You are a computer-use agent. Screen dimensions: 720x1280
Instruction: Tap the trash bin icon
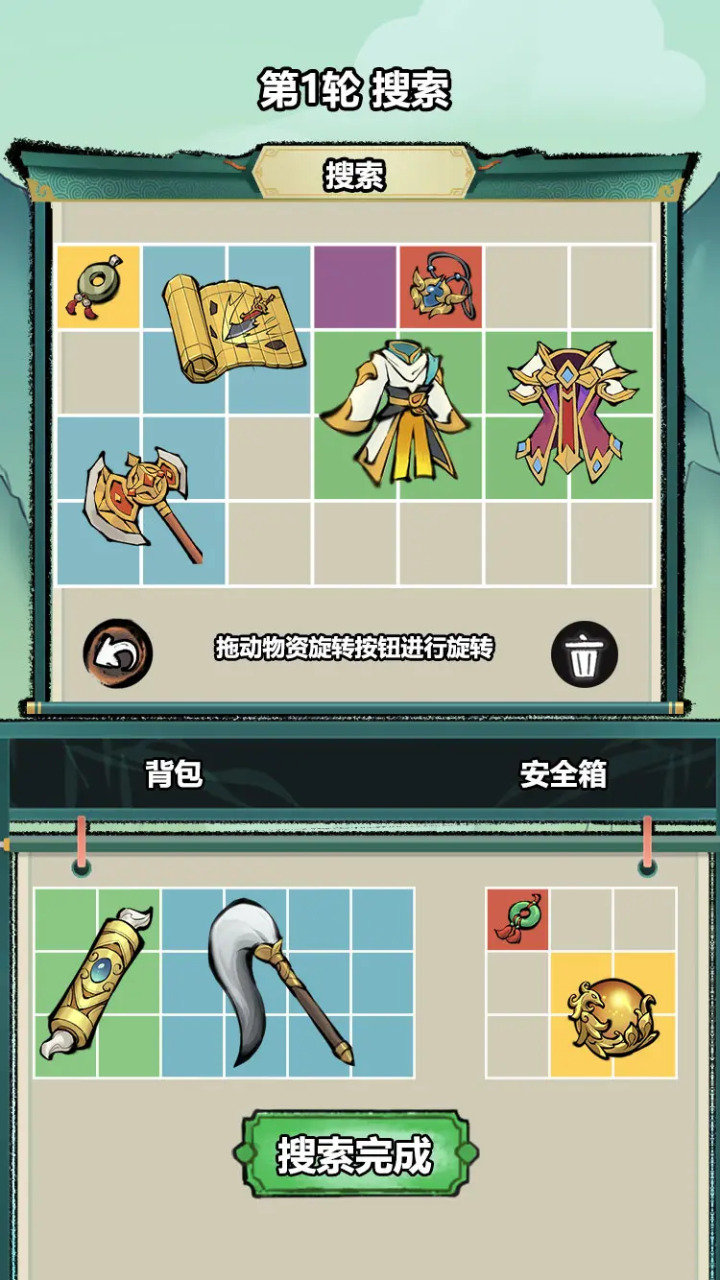584,654
